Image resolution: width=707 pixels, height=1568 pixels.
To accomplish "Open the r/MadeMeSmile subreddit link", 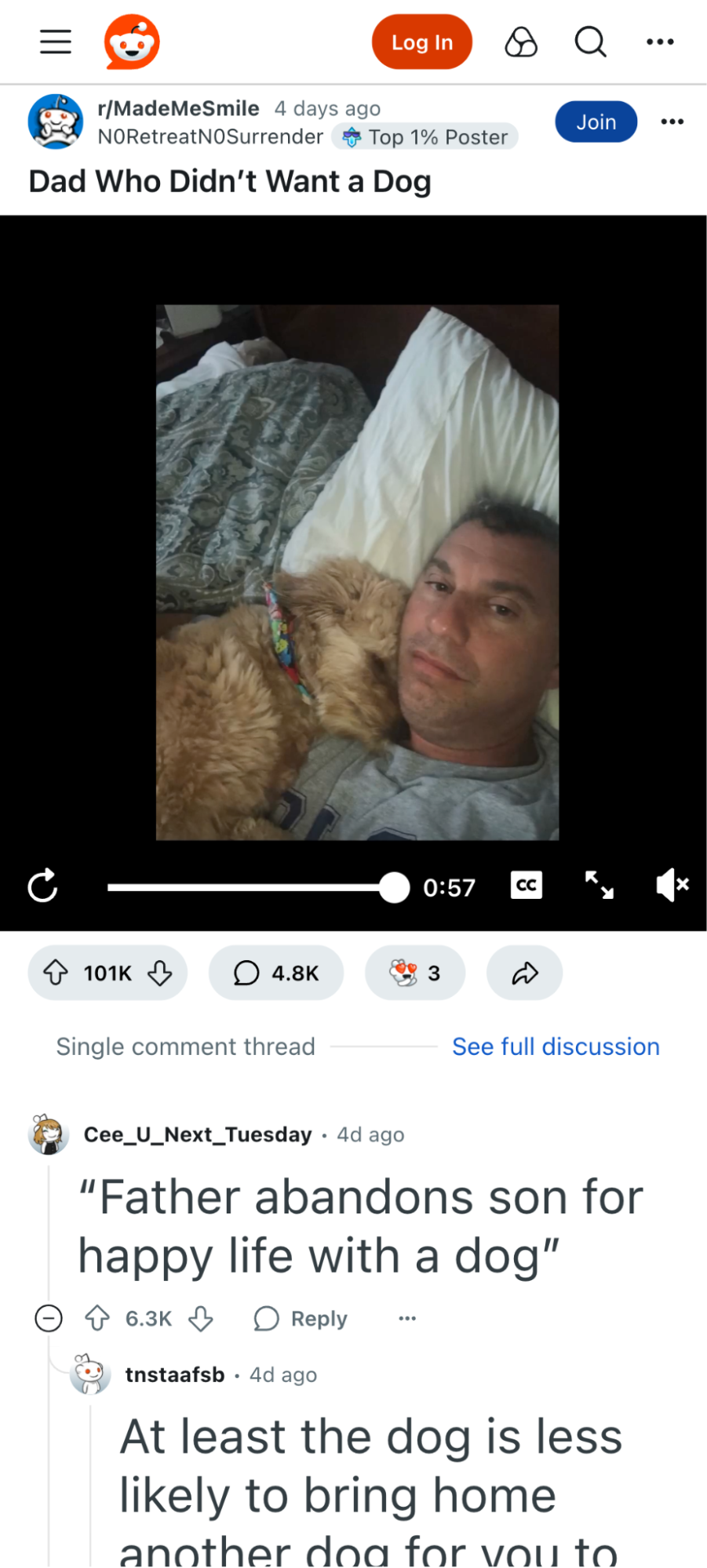I will (x=178, y=108).
